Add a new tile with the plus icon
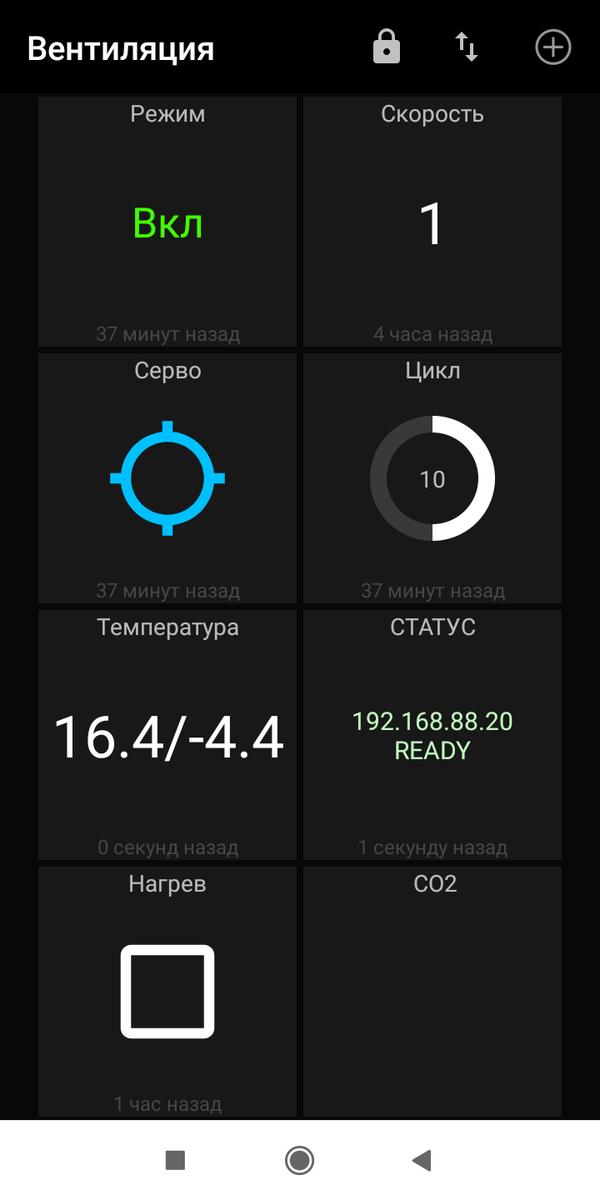Viewport: 600px width, 1200px height. (553, 47)
